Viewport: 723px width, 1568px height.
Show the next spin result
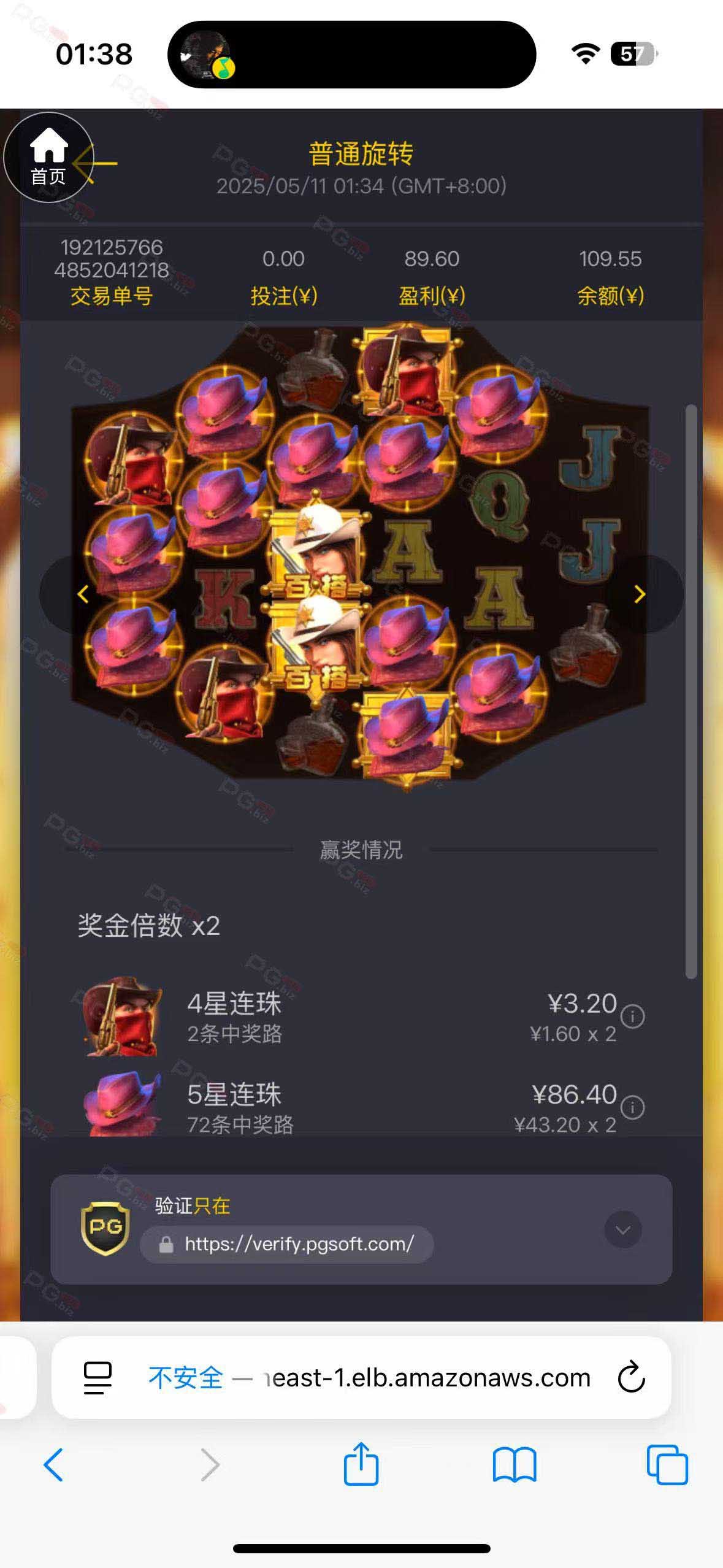(x=640, y=594)
